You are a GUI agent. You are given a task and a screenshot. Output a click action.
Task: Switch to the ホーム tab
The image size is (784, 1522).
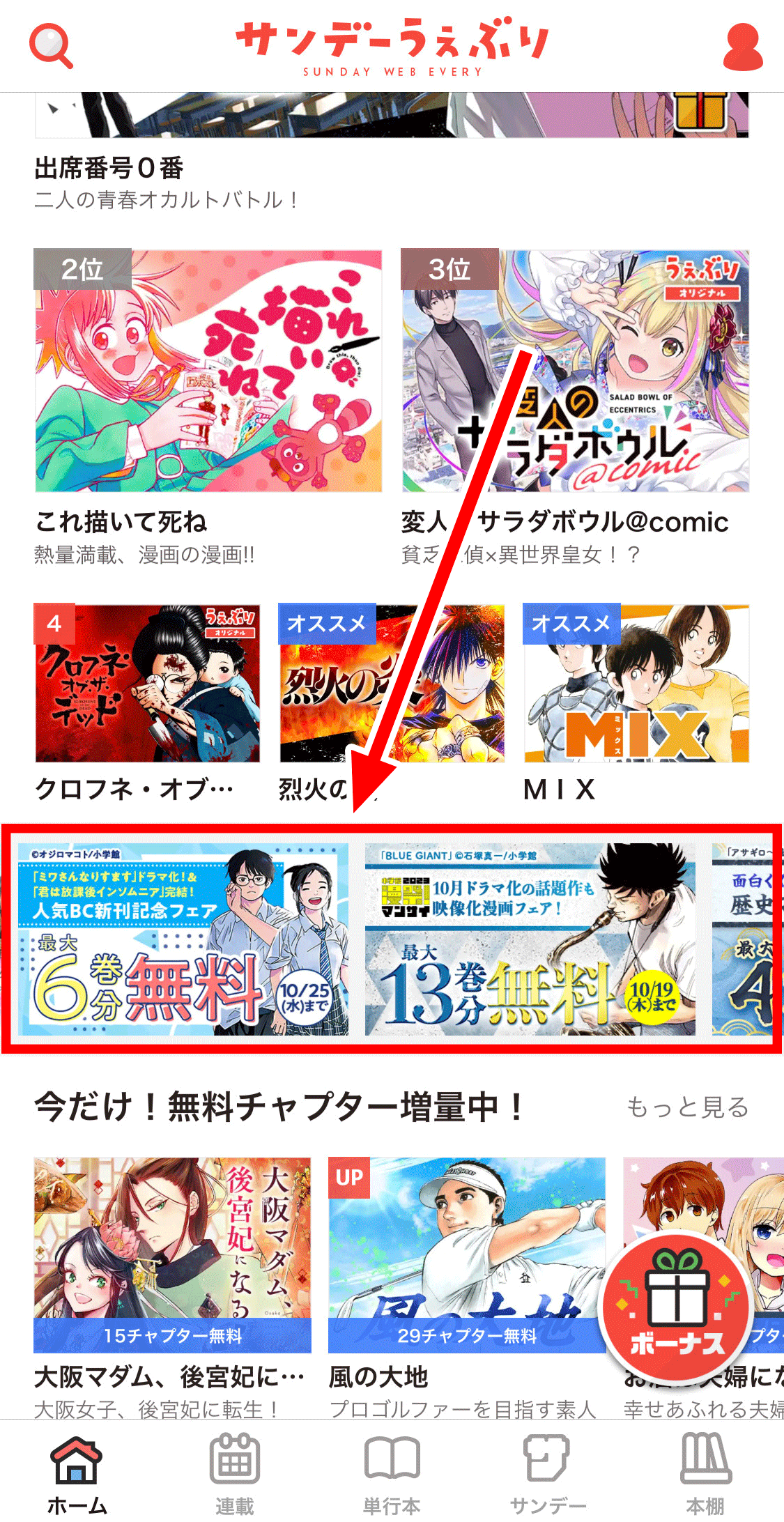point(77,1472)
